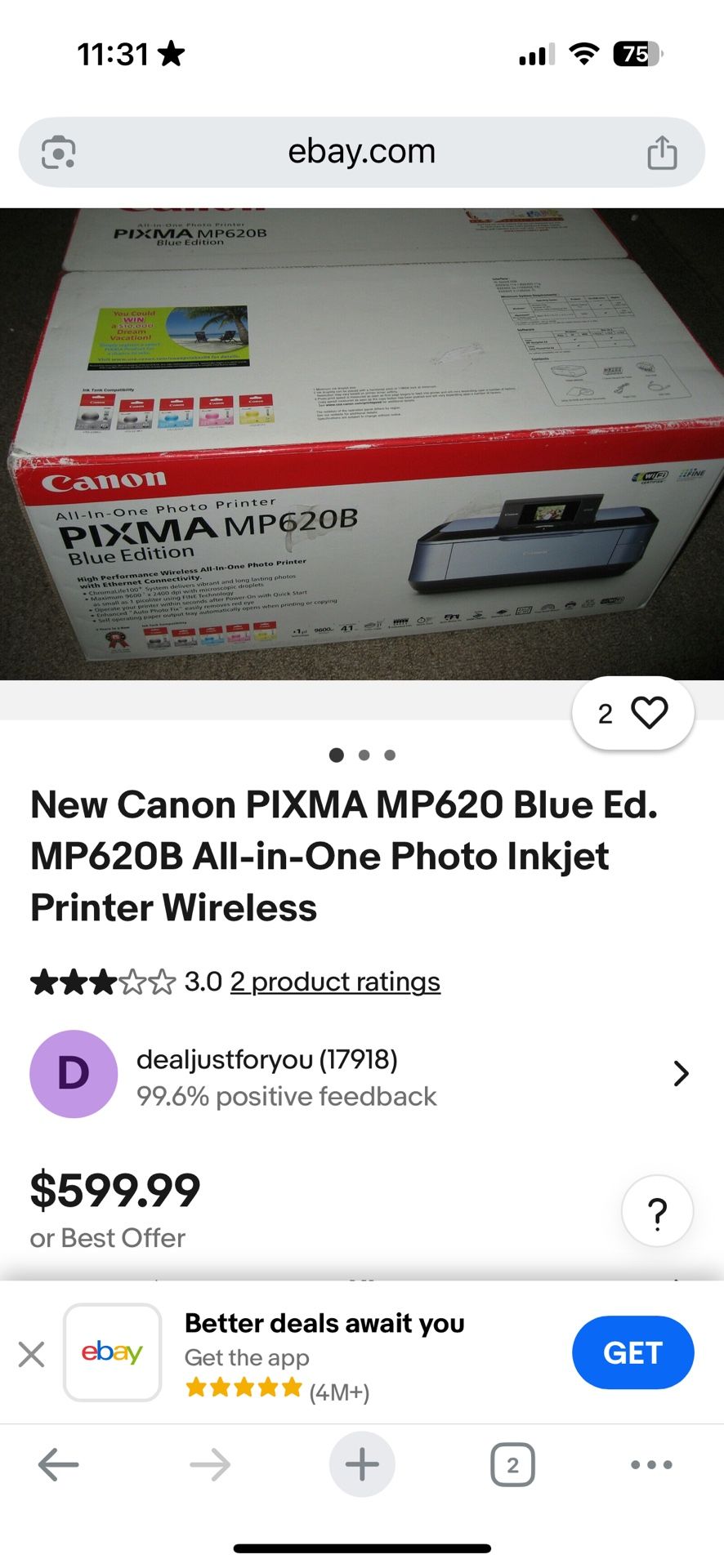The height and width of the screenshot is (1568, 724).
Task: Open the question mark help button
Action: click(657, 1210)
